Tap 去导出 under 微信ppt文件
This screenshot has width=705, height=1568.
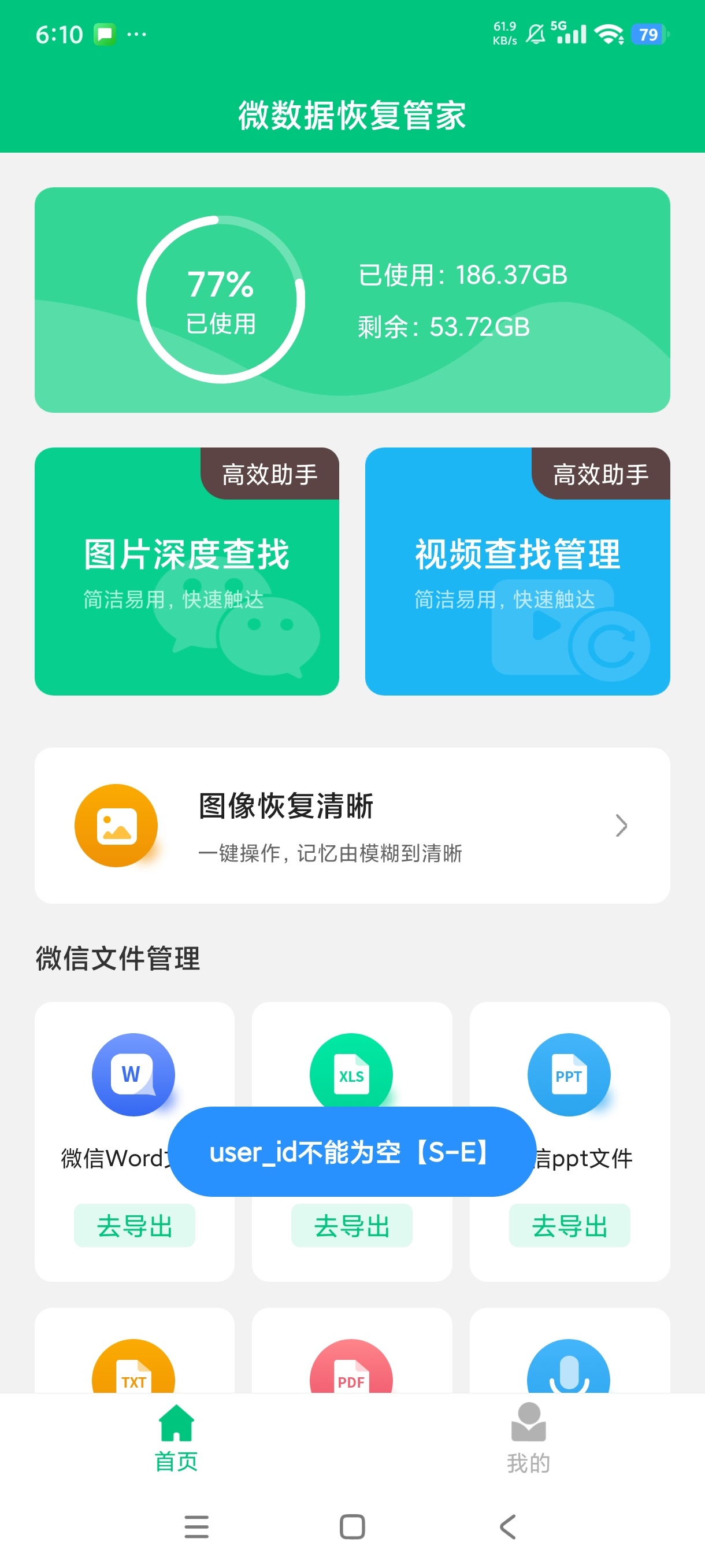(x=569, y=1225)
